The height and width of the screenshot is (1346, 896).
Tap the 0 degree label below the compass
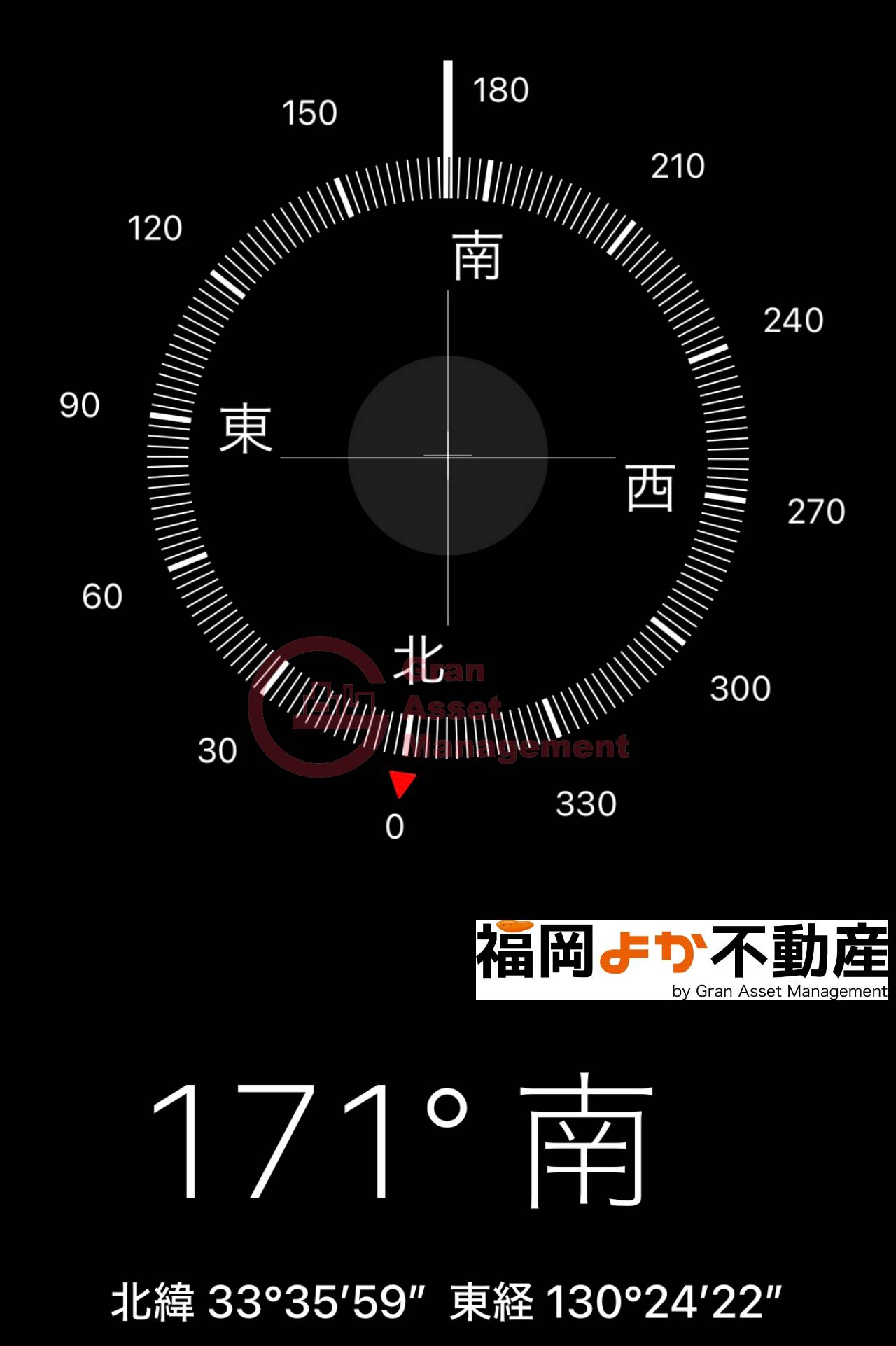coord(395,826)
